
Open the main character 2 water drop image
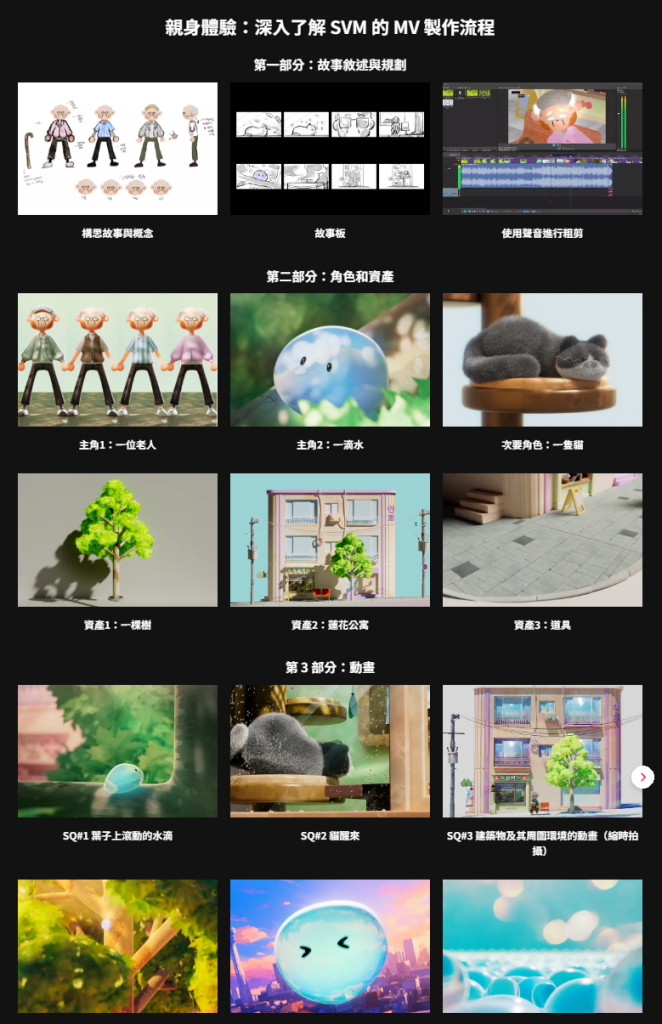(330, 359)
